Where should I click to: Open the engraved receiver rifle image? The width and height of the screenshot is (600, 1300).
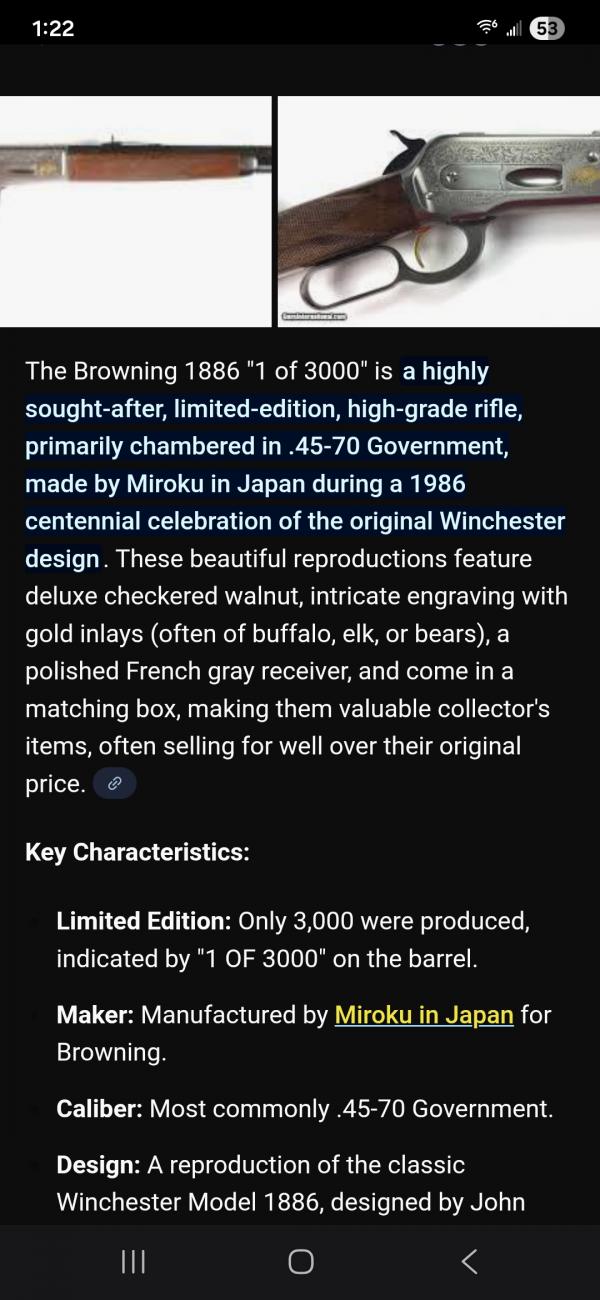pos(438,210)
